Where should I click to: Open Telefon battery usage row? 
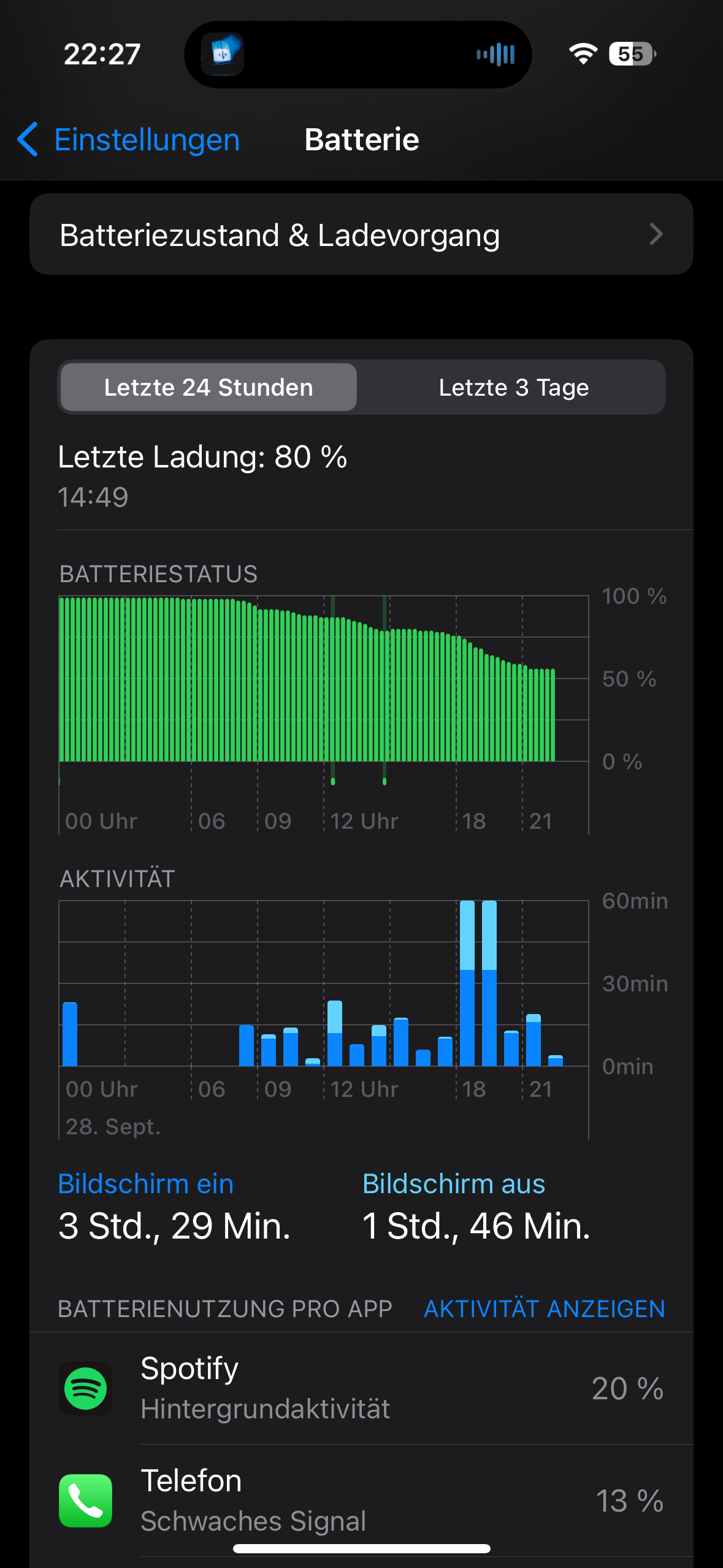tap(361, 1501)
